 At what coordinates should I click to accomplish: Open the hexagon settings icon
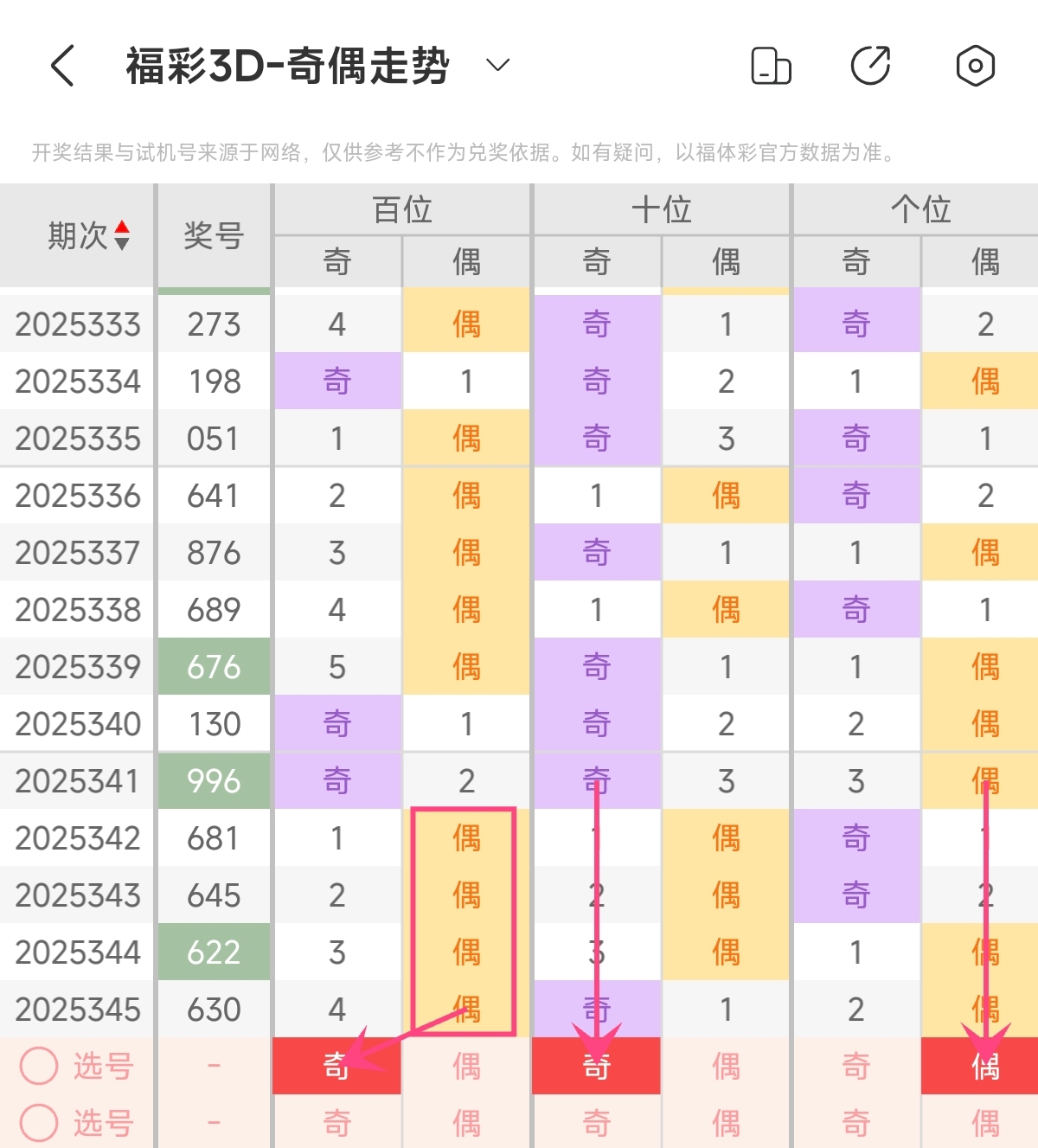pyautogui.click(x=975, y=66)
